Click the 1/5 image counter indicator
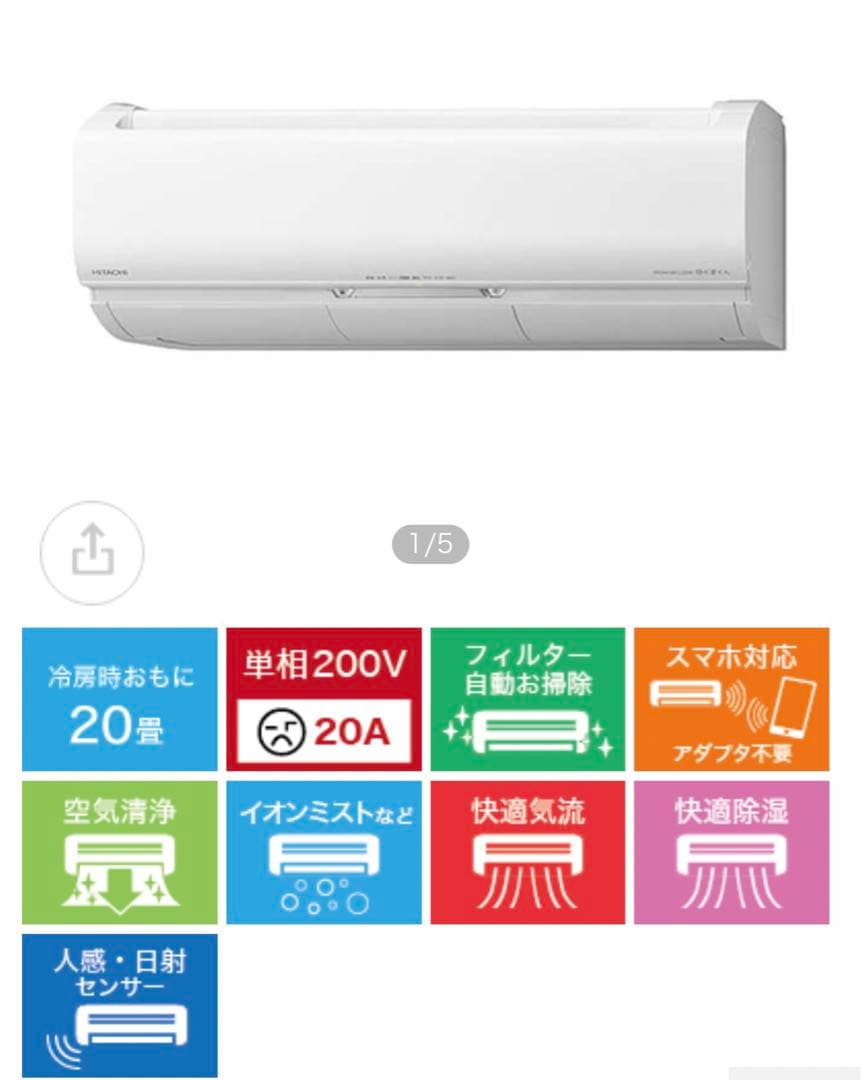The height and width of the screenshot is (1080, 861). coord(431,545)
